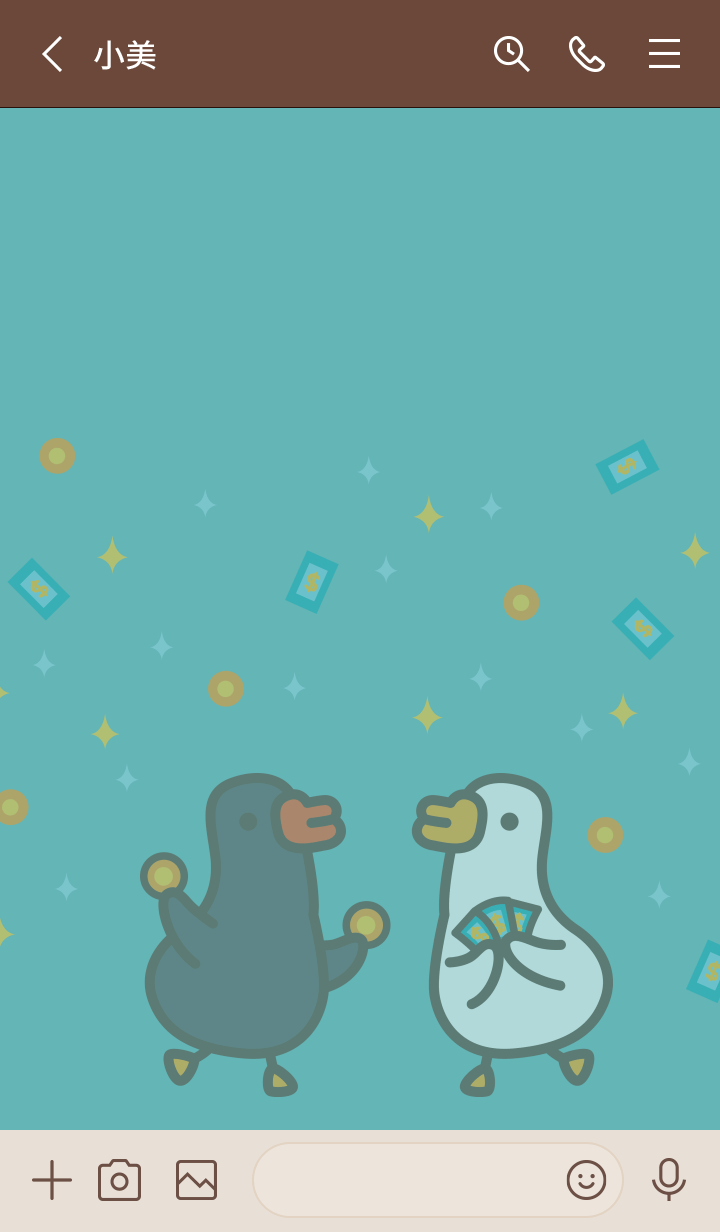Focus the message input field
The width and height of the screenshot is (720, 1232).
click(x=400, y=1180)
